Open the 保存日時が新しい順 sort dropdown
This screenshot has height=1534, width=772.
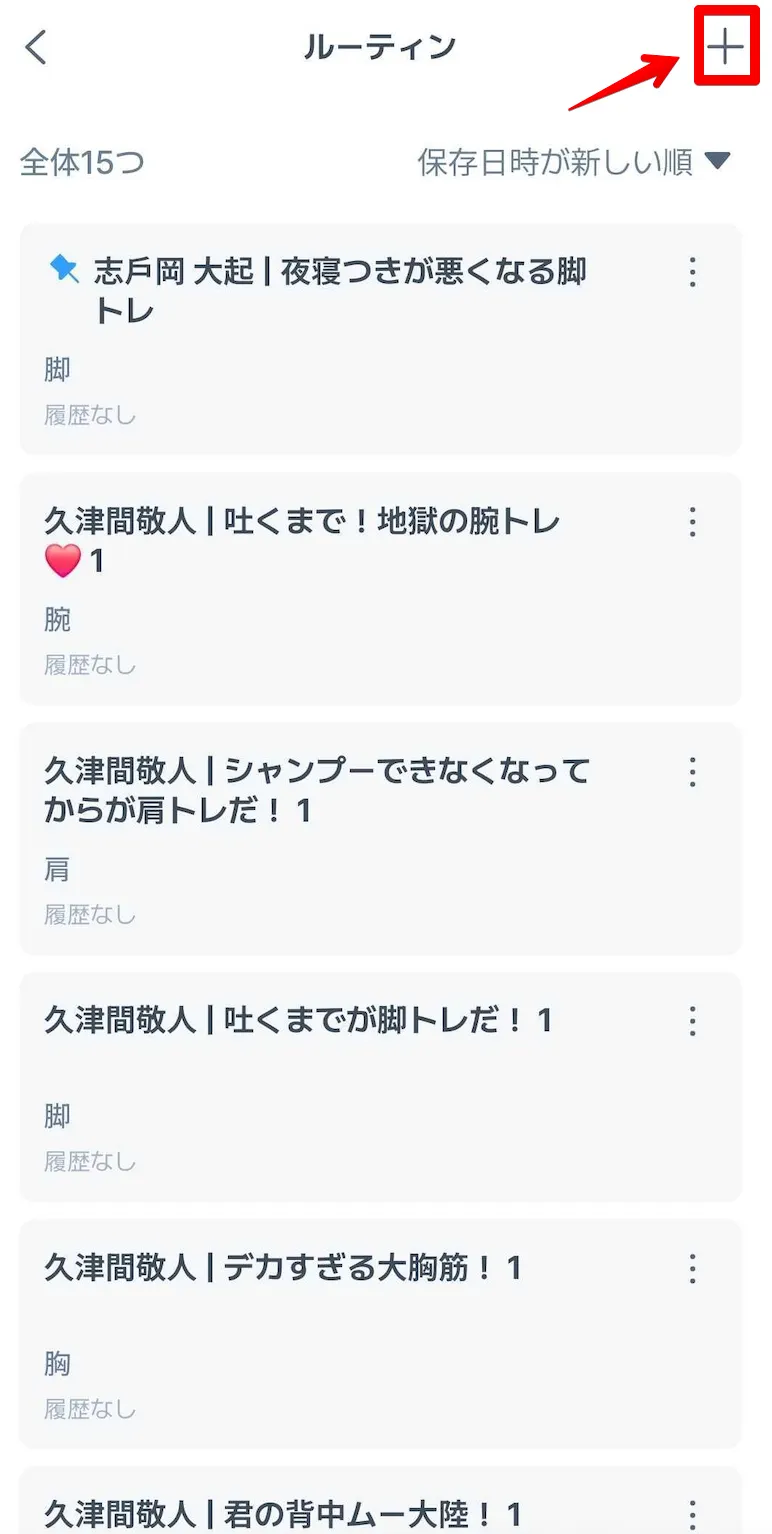point(574,162)
